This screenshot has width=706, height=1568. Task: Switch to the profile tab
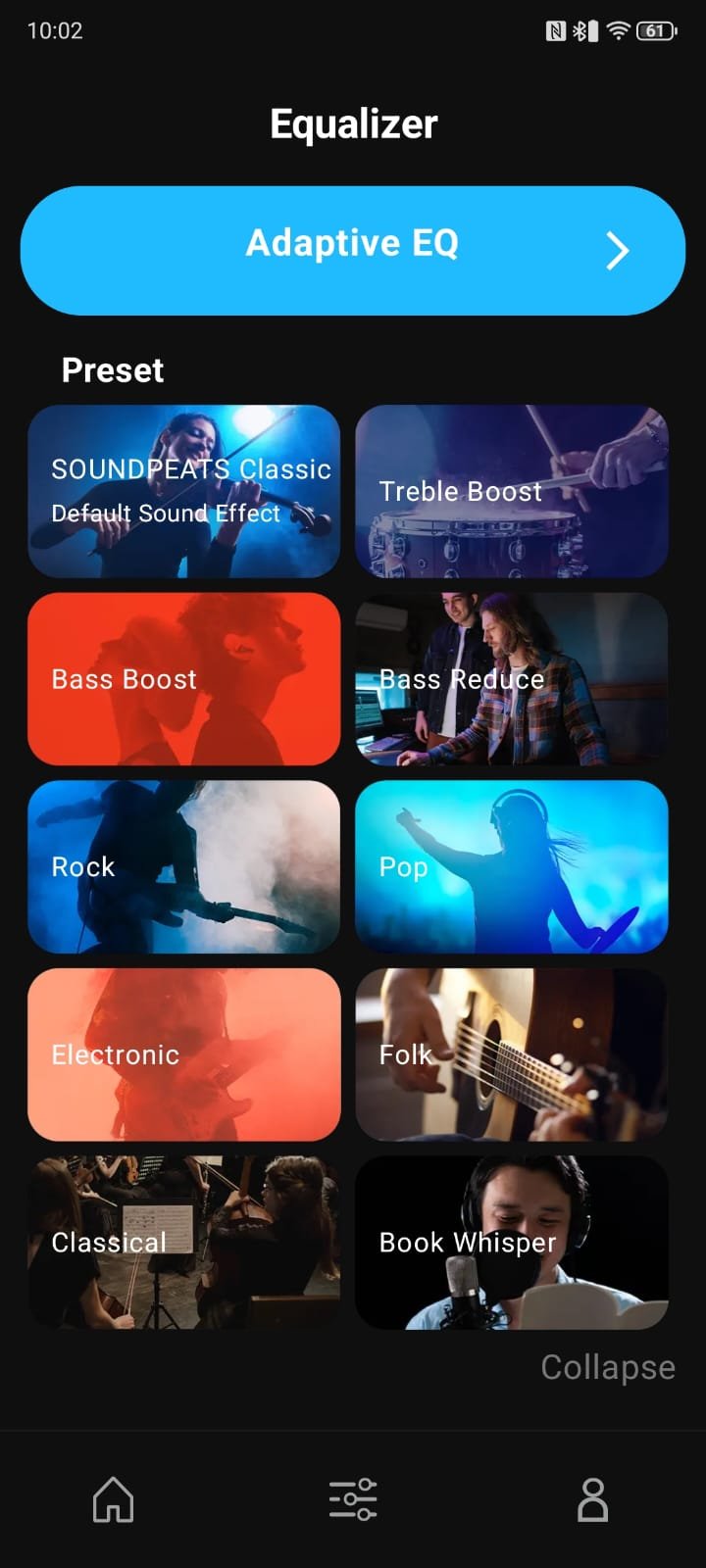coord(592,1499)
